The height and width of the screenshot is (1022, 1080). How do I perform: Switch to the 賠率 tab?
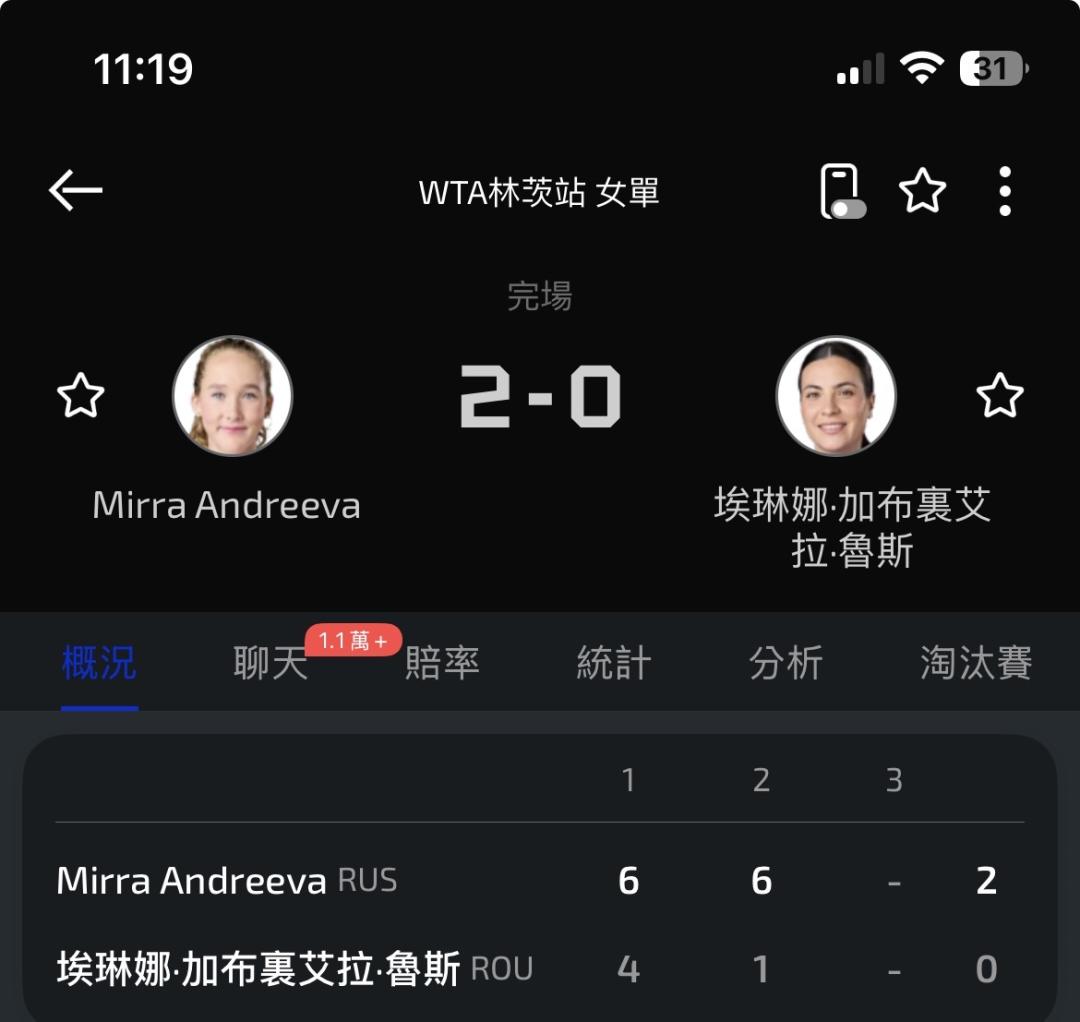[x=442, y=663]
